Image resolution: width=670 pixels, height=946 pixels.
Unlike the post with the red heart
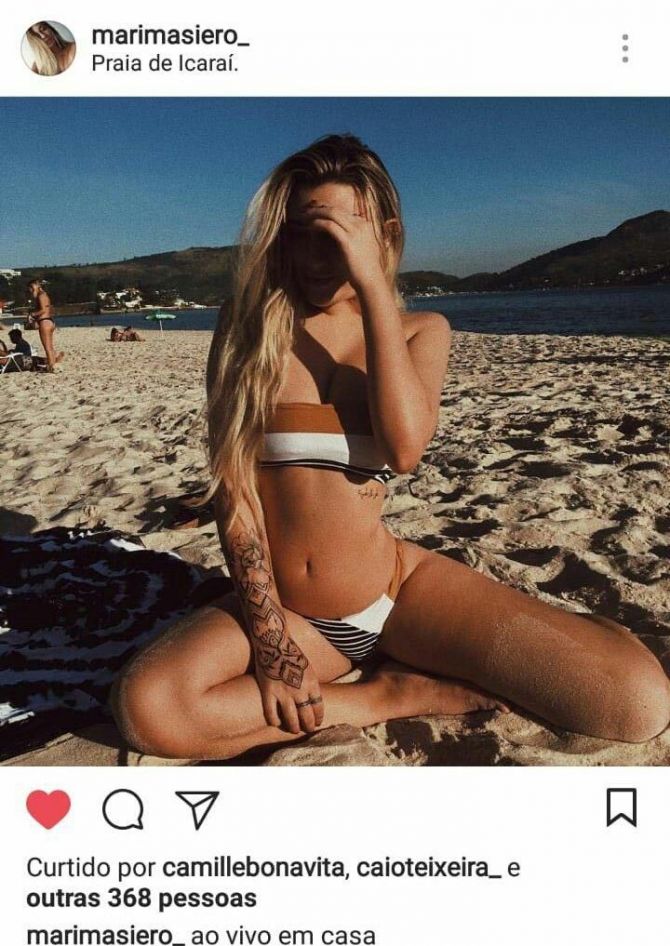point(48,809)
